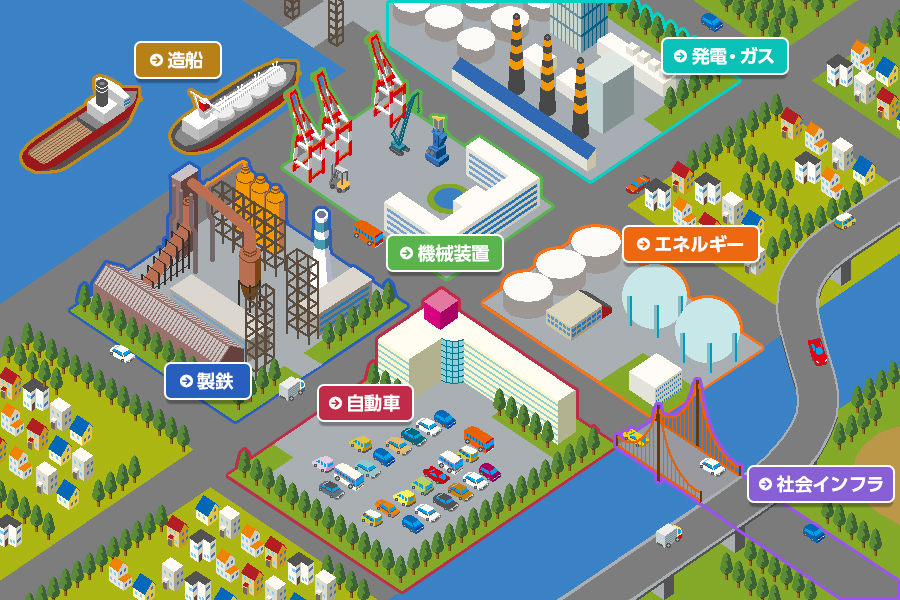Tap the エネルギー label
Image resolution: width=900 pixels, height=600 pixels.
(690, 244)
